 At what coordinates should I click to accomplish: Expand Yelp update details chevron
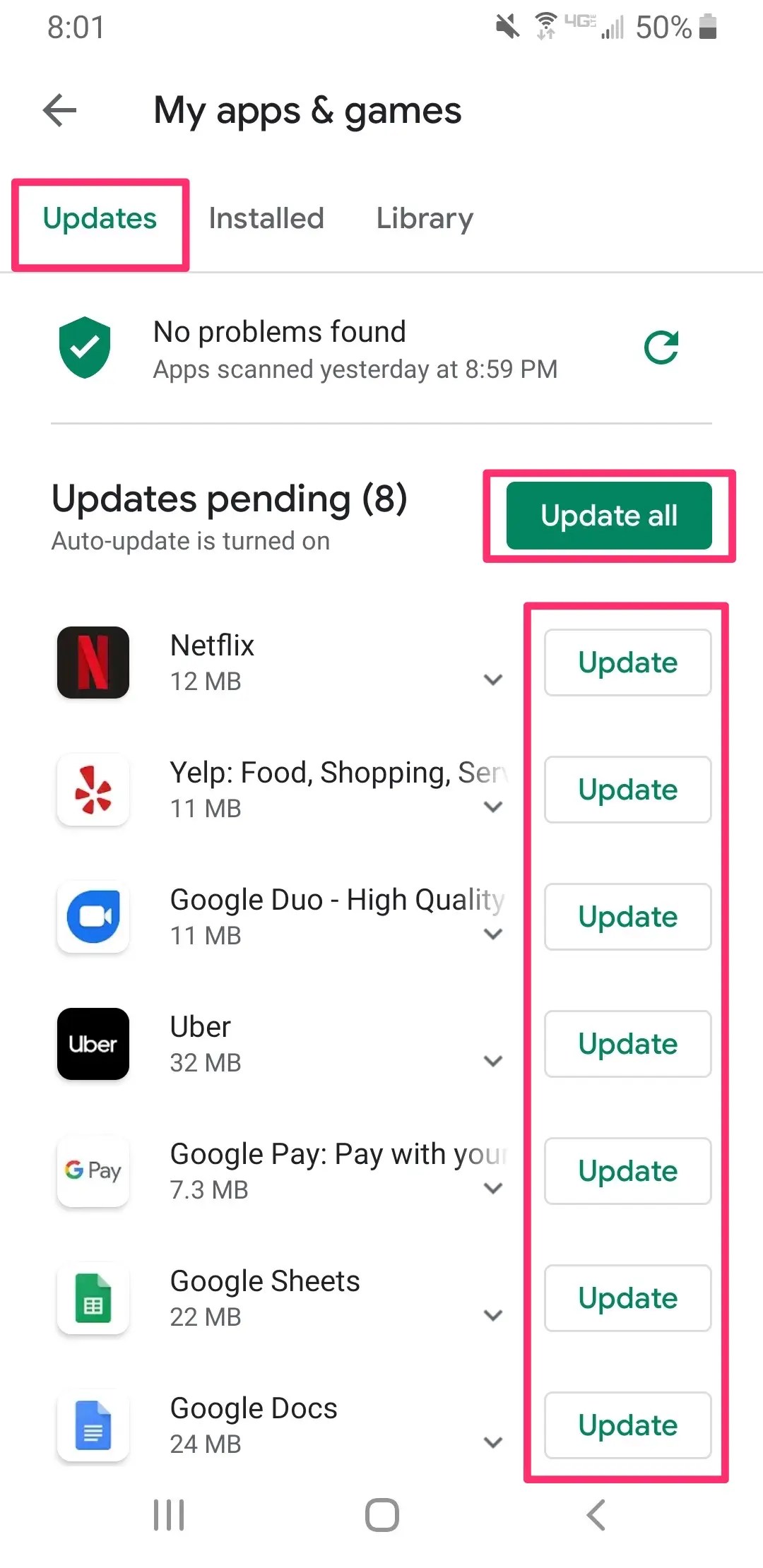tap(493, 807)
